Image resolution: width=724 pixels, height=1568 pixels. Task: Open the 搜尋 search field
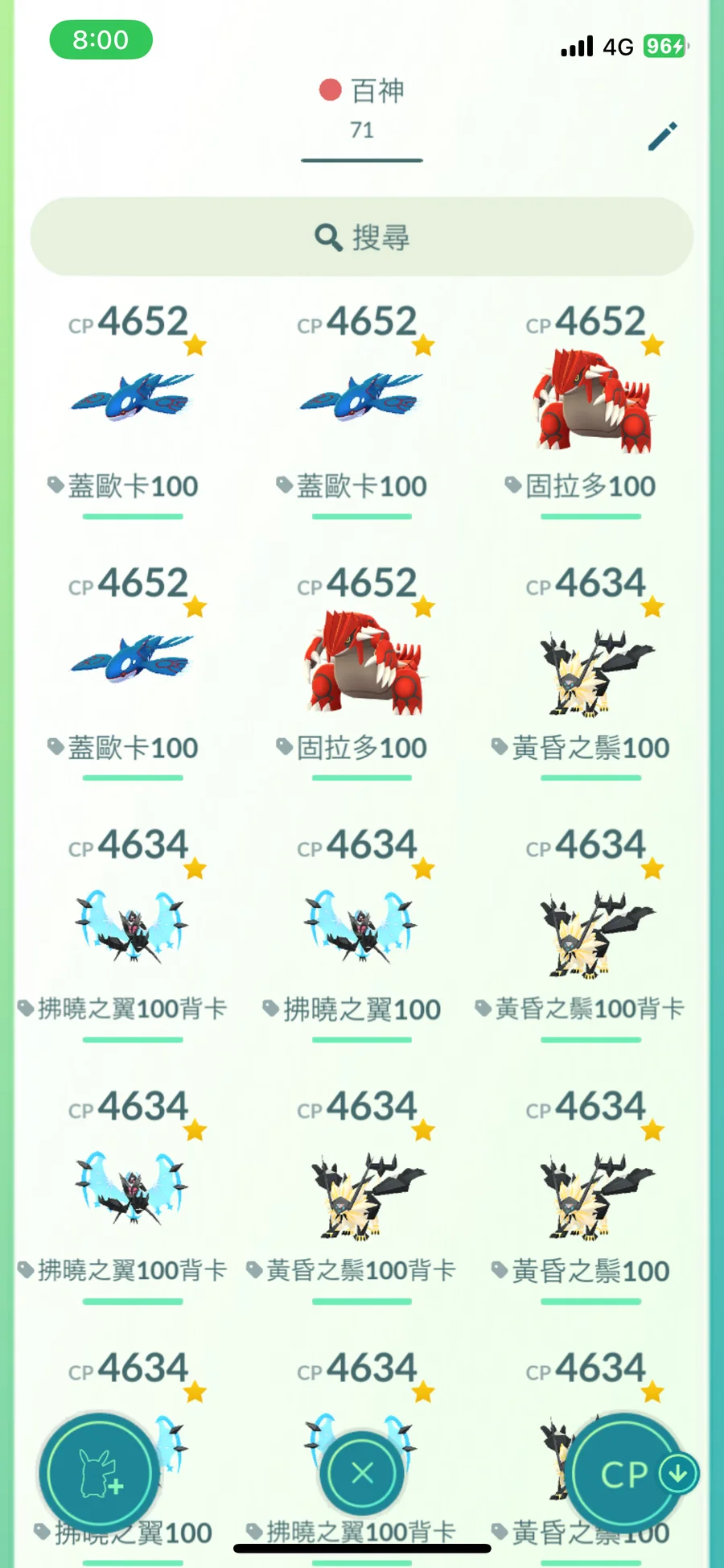click(x=362, y=237)
